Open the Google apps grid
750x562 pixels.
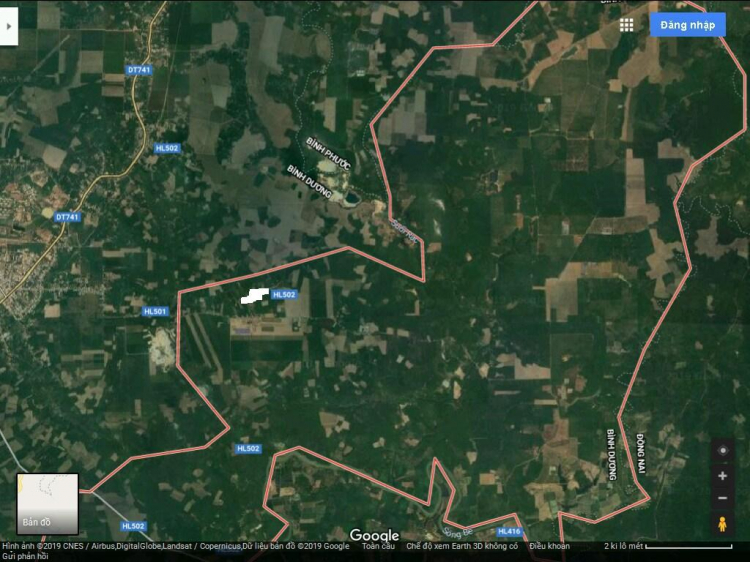626,25
